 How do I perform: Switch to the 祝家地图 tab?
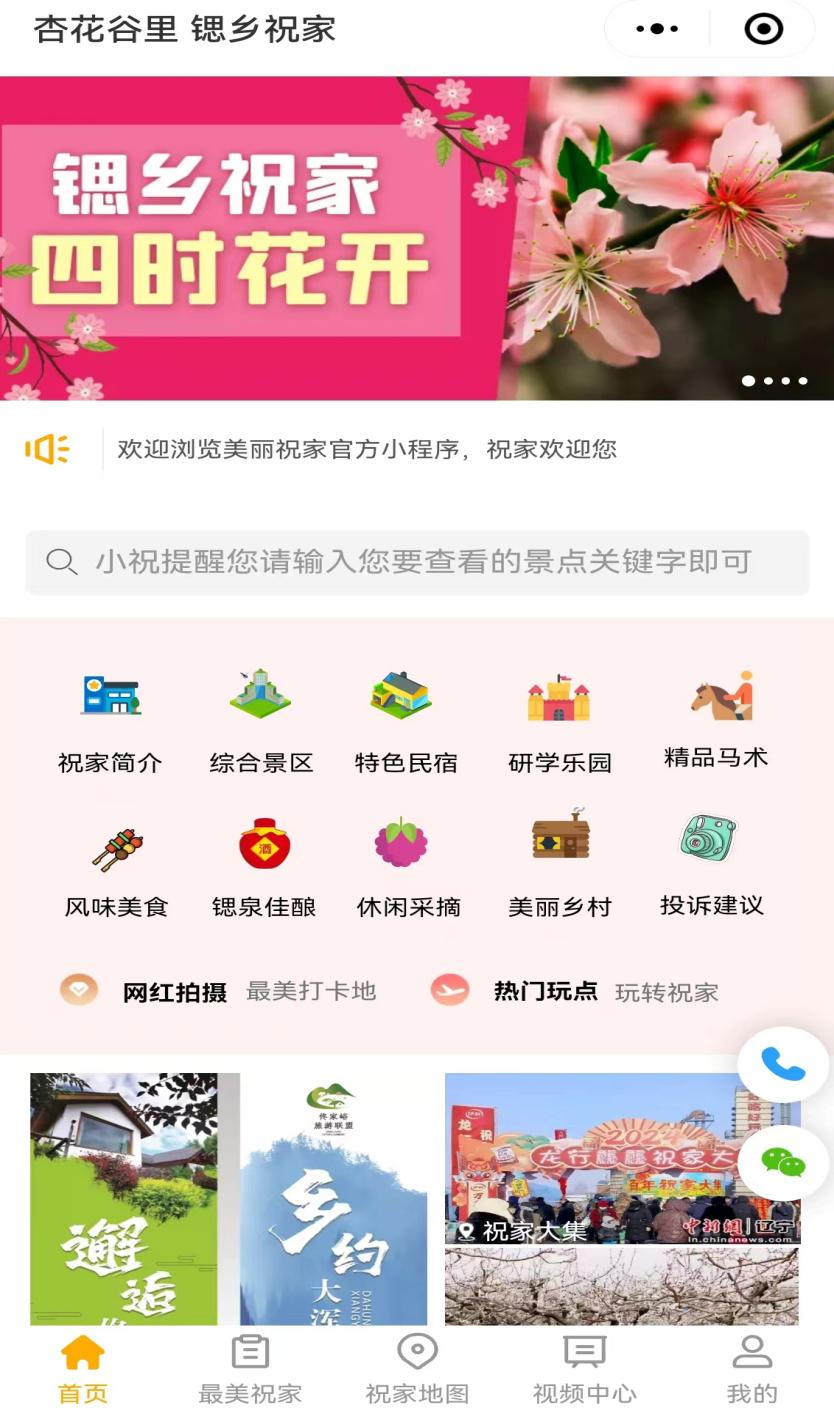(417, 1368)
